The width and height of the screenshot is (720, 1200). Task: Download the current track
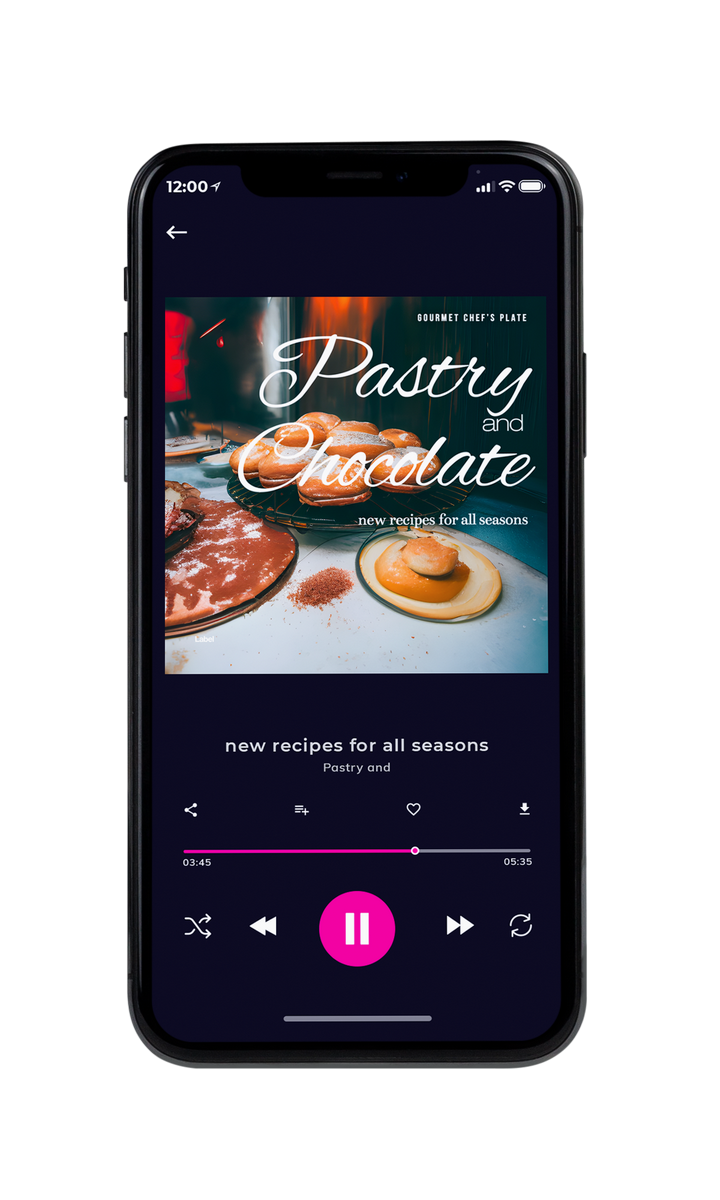coord(524,809)
